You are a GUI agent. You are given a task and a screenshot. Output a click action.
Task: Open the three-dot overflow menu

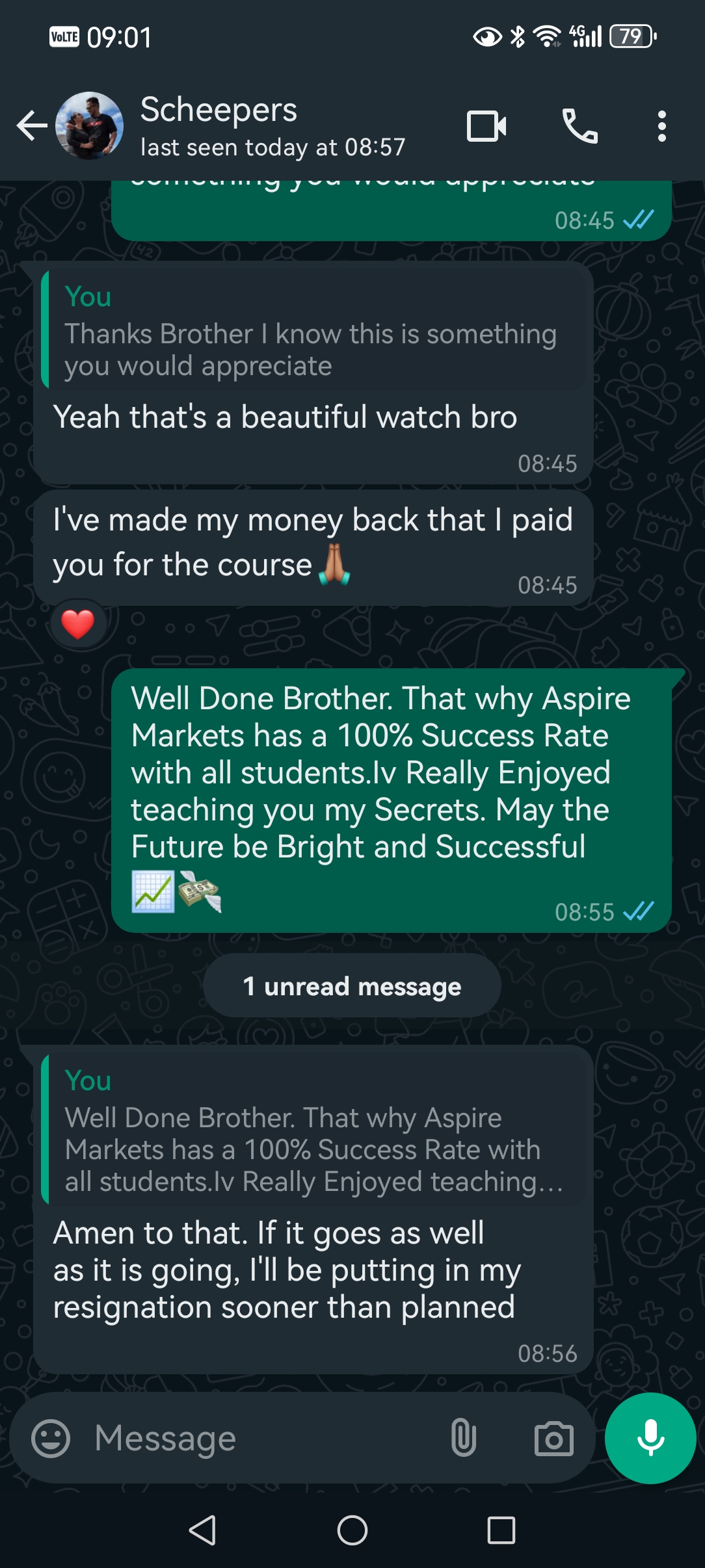(661, 126)
